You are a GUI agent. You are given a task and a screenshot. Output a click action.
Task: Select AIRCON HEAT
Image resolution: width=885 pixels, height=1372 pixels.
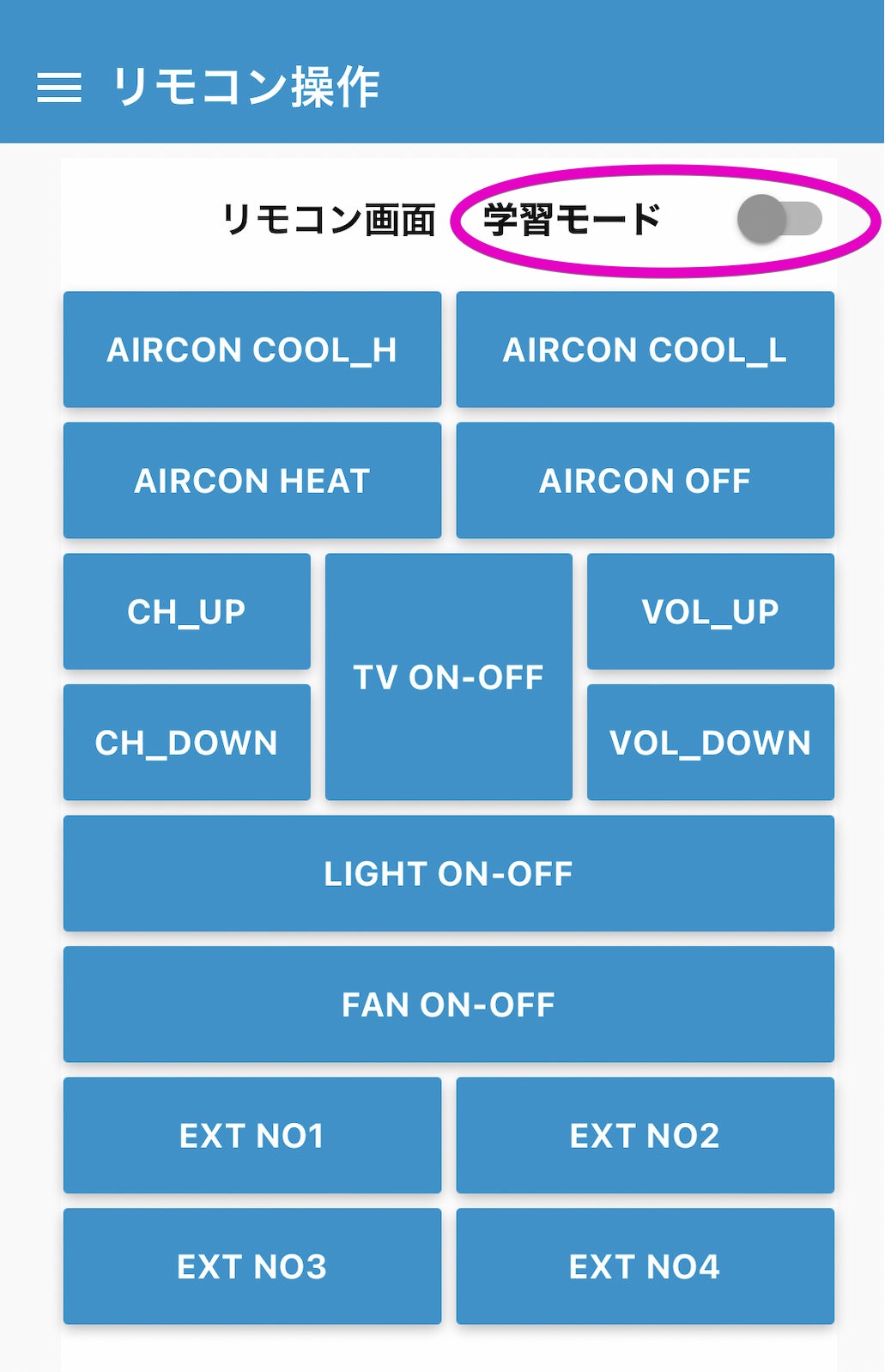click(x=252, y=481)
